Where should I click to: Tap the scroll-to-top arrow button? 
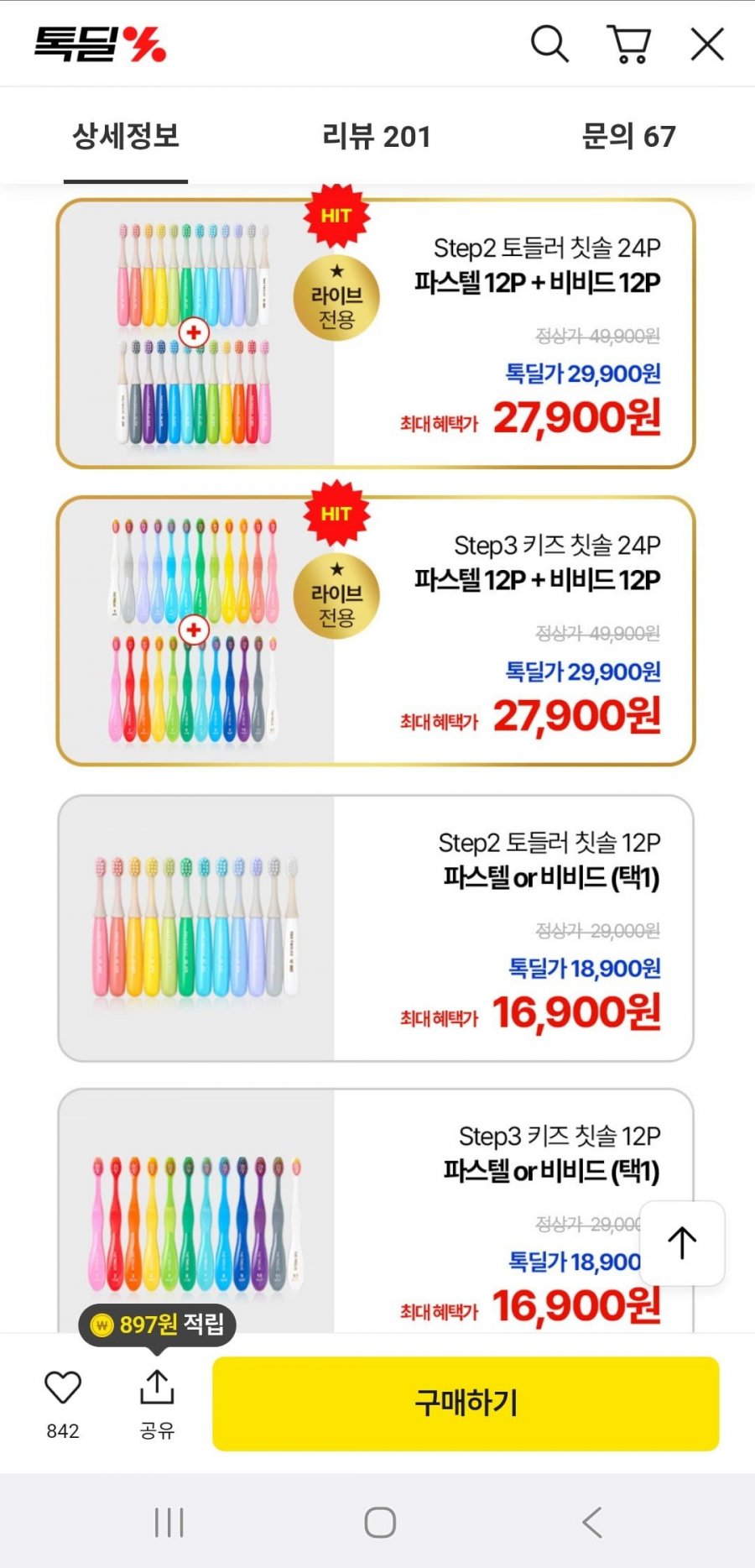pyautogui.click(x=682, y=1243)
